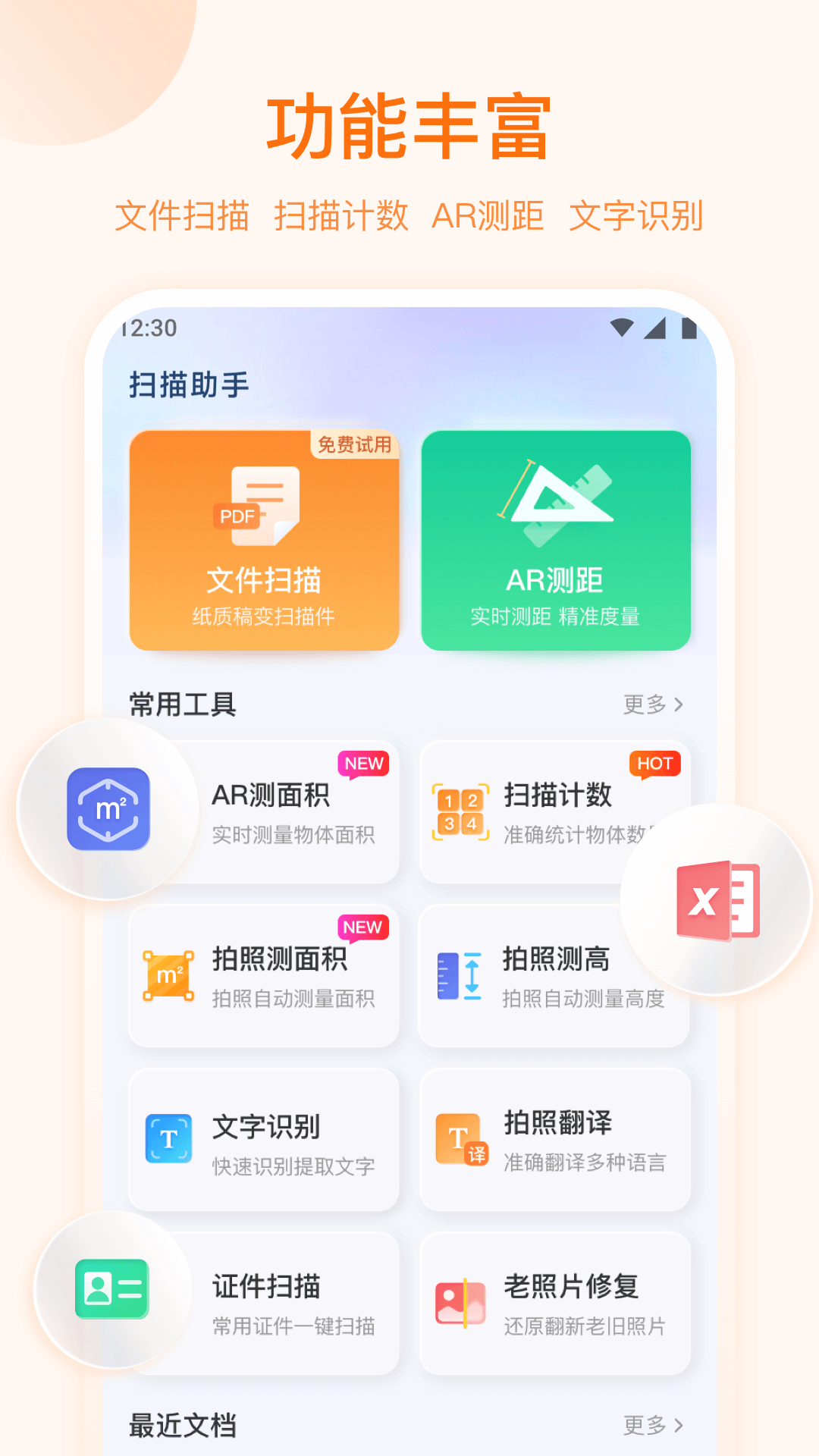Open the 文件扫描 scanning card
Viewport: 819px width, 1456px height.
tap(264, 540)
